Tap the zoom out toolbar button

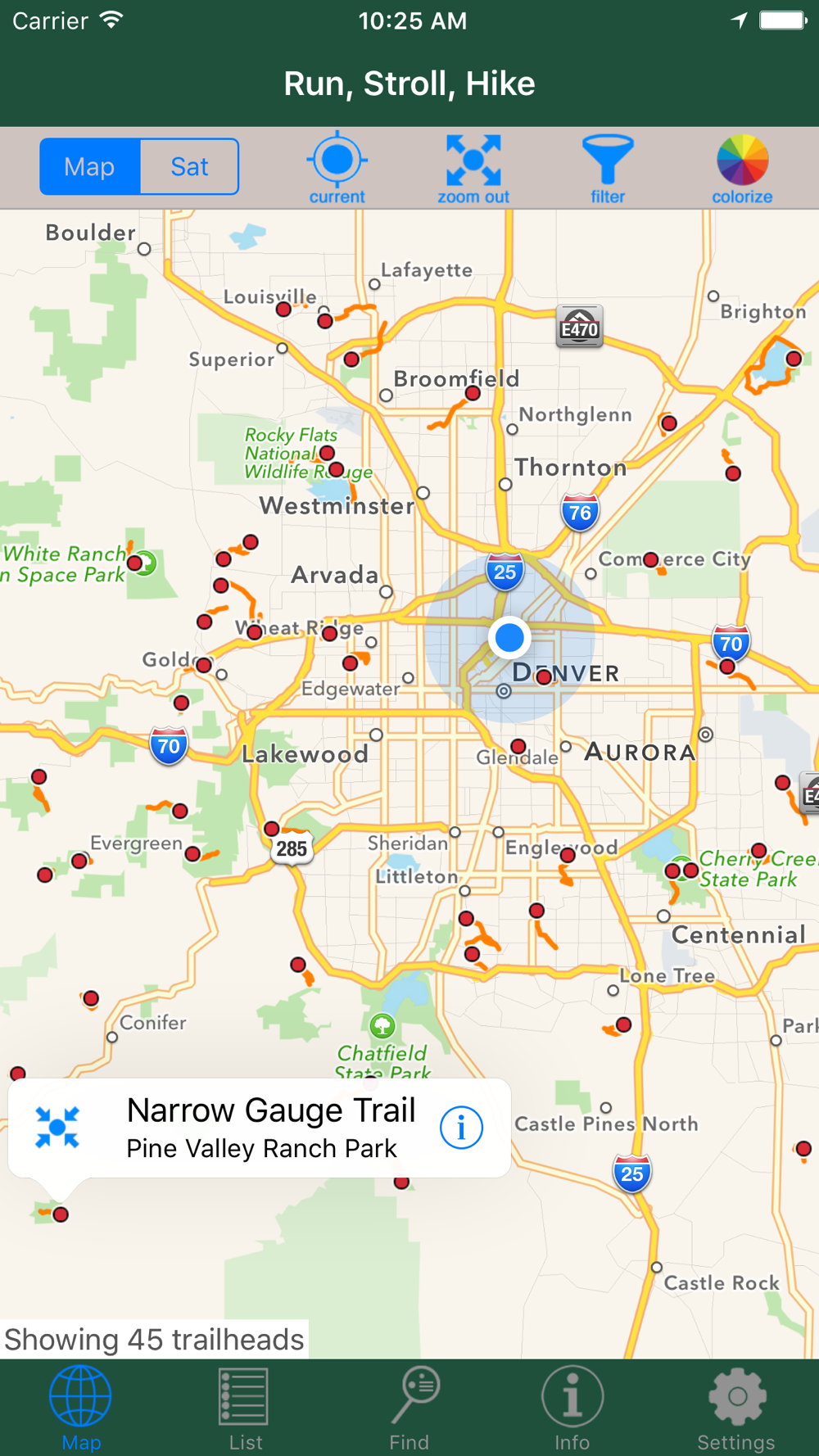tap(473, 169)
